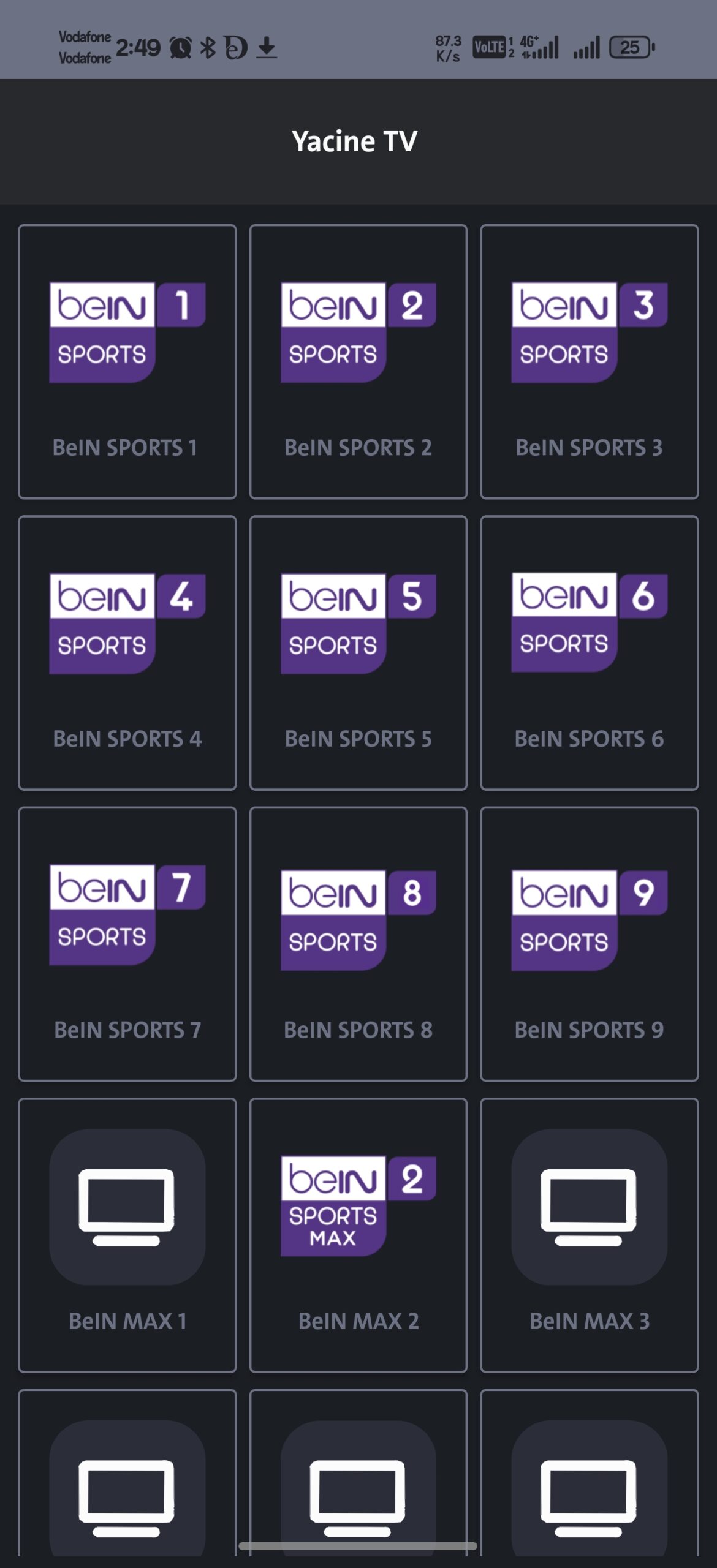This screenshot has width=717, height=1568.
Task: Select the BeIN SPORTS 2 channel card
Action: tap(358, 361)
